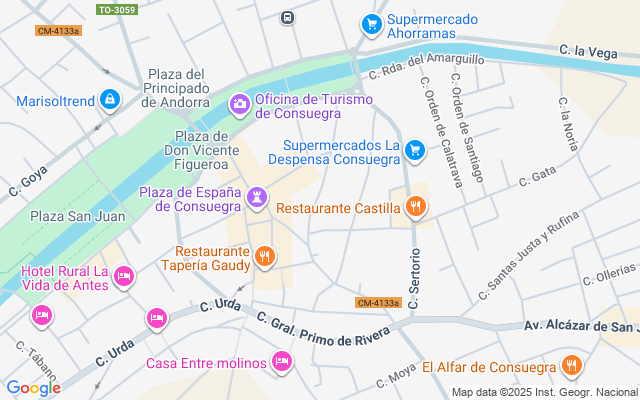Image resolution: width=640 pixels, height=400 pixels.
Task: Select the Casa Entre molinos lodging pin
Action: coord(282,361)
